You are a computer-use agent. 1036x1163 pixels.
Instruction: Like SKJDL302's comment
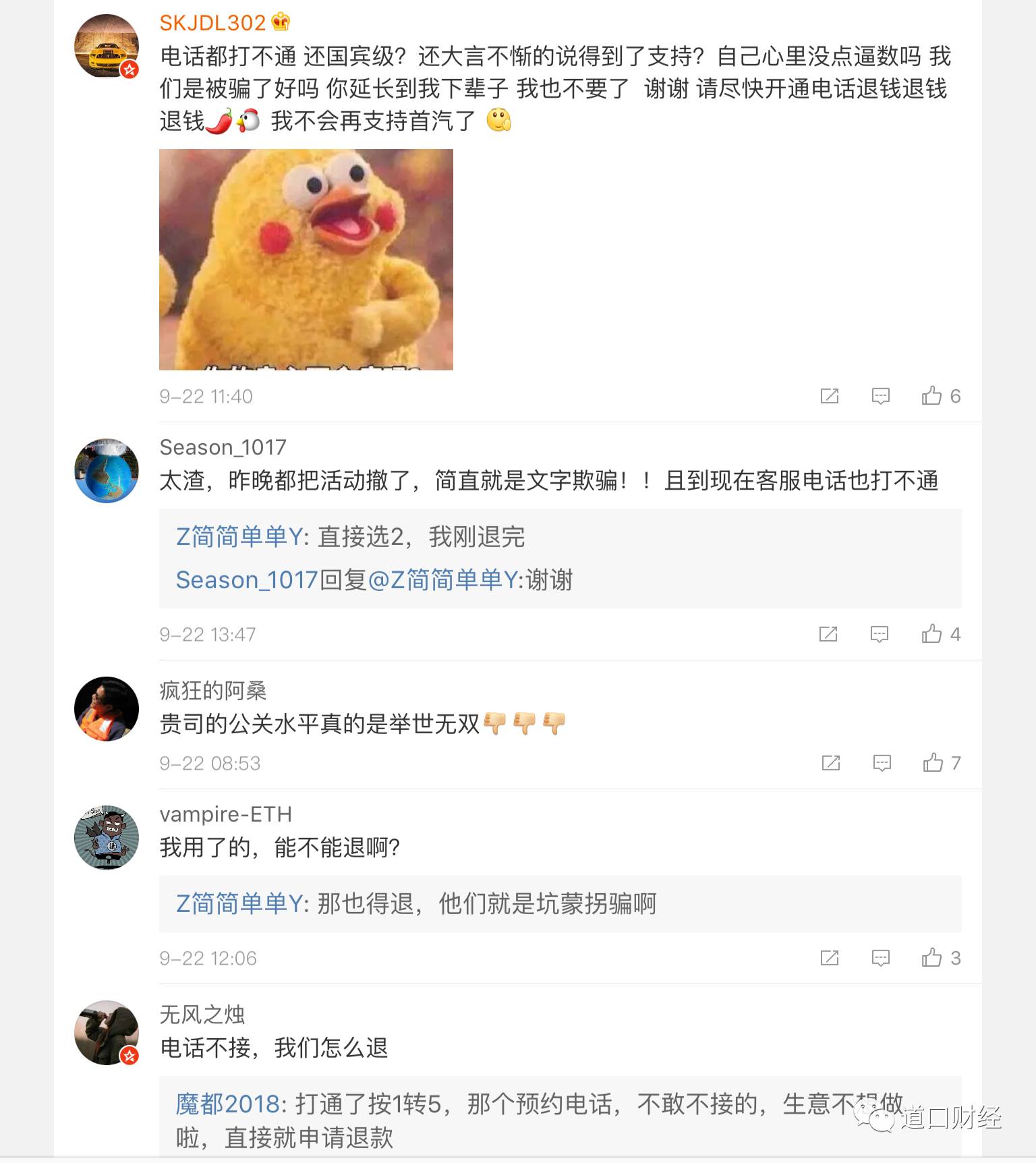(932, 396)
